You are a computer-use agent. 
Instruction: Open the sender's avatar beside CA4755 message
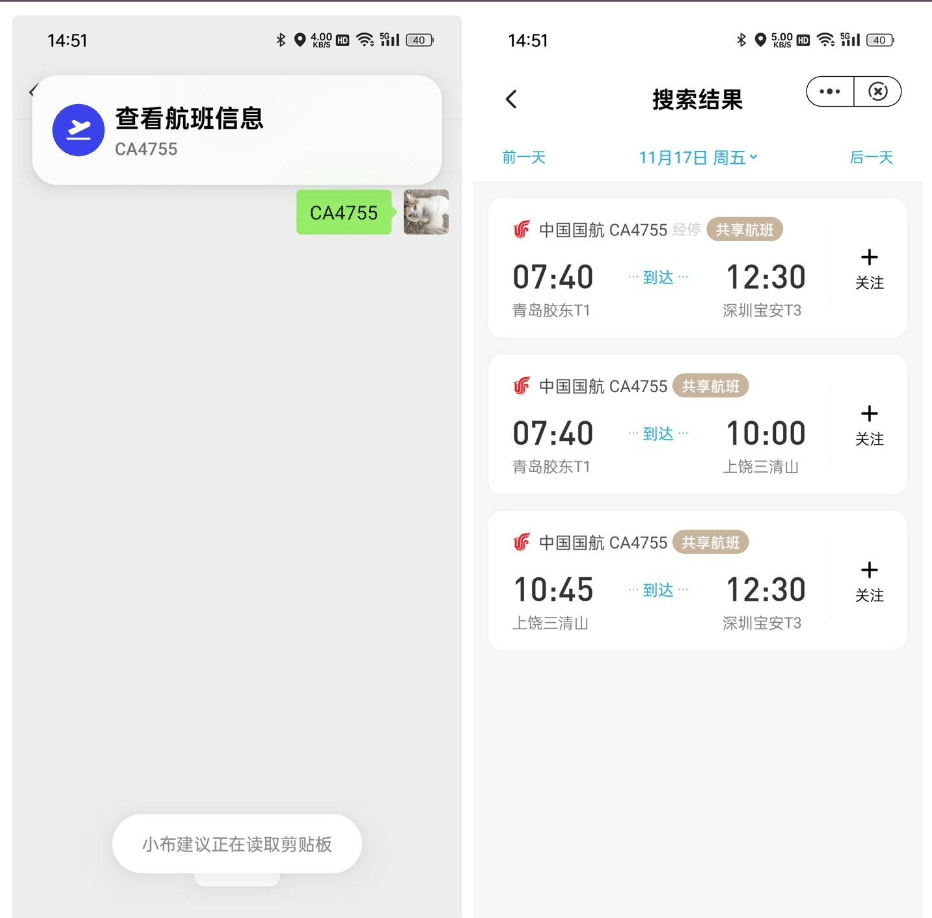tap(426, 212)
